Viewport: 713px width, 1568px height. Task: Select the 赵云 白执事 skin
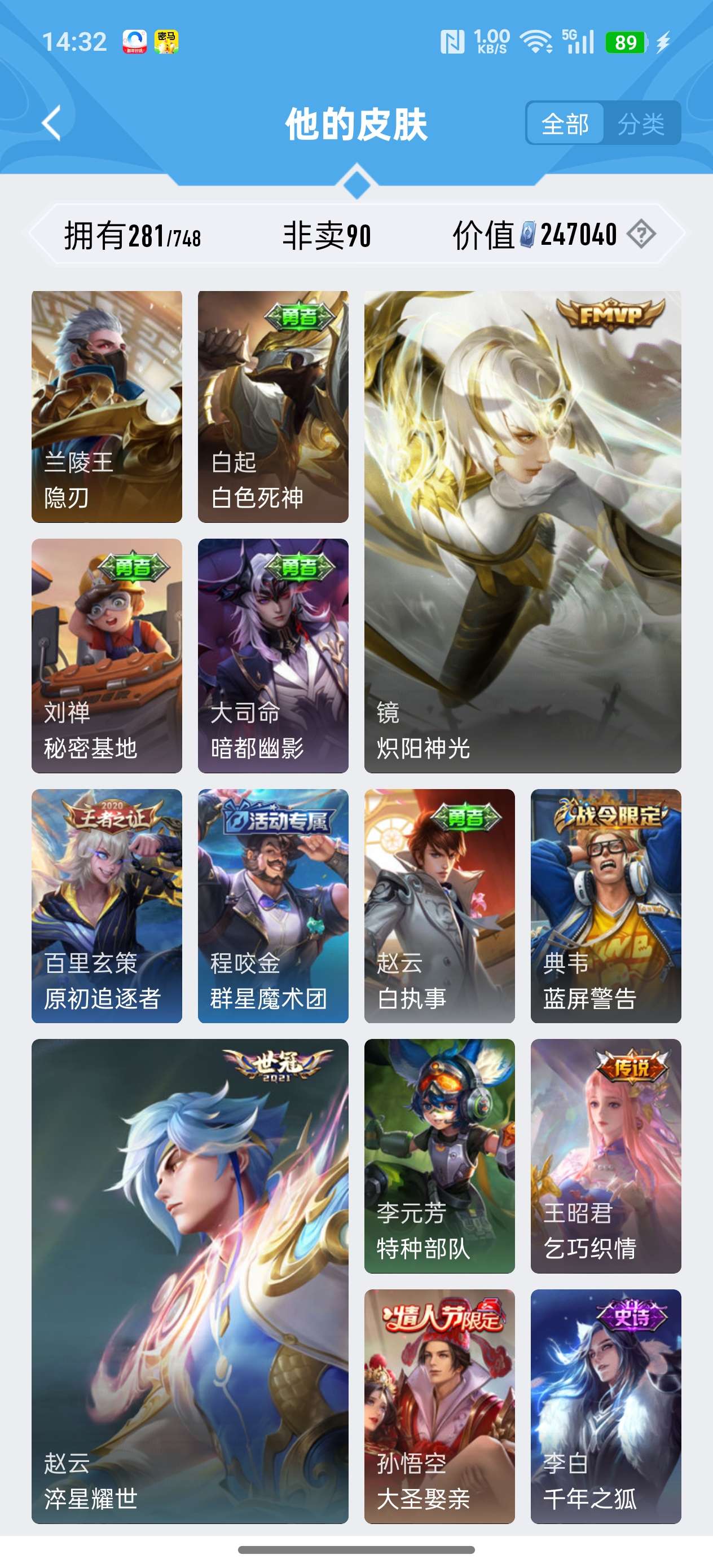pyautogui.click(x=439, y=906)
